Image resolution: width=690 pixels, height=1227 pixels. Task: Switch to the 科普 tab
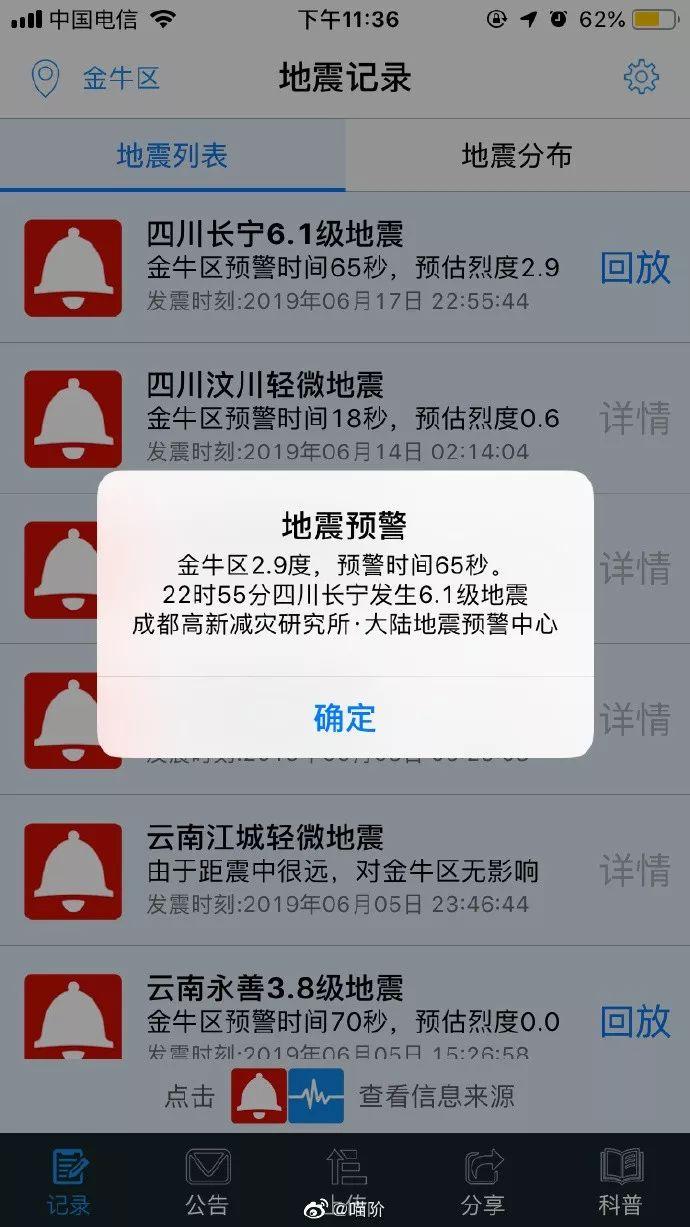pyautogui.click(x=620, y=1180)
